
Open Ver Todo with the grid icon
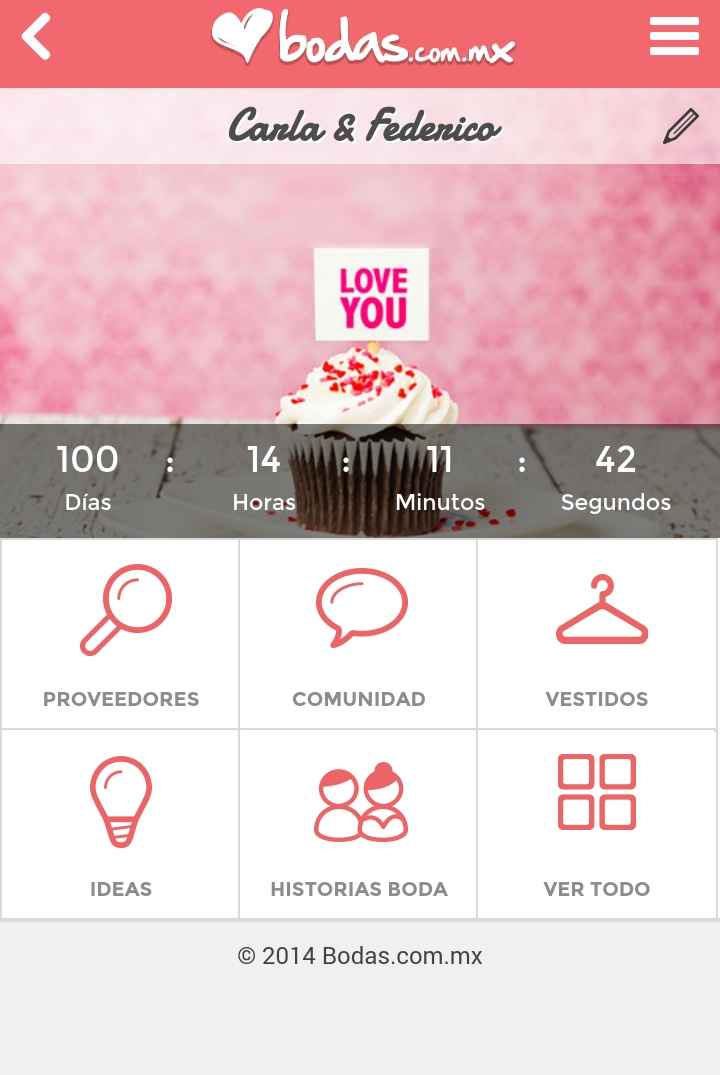click(x=596, y=792)
